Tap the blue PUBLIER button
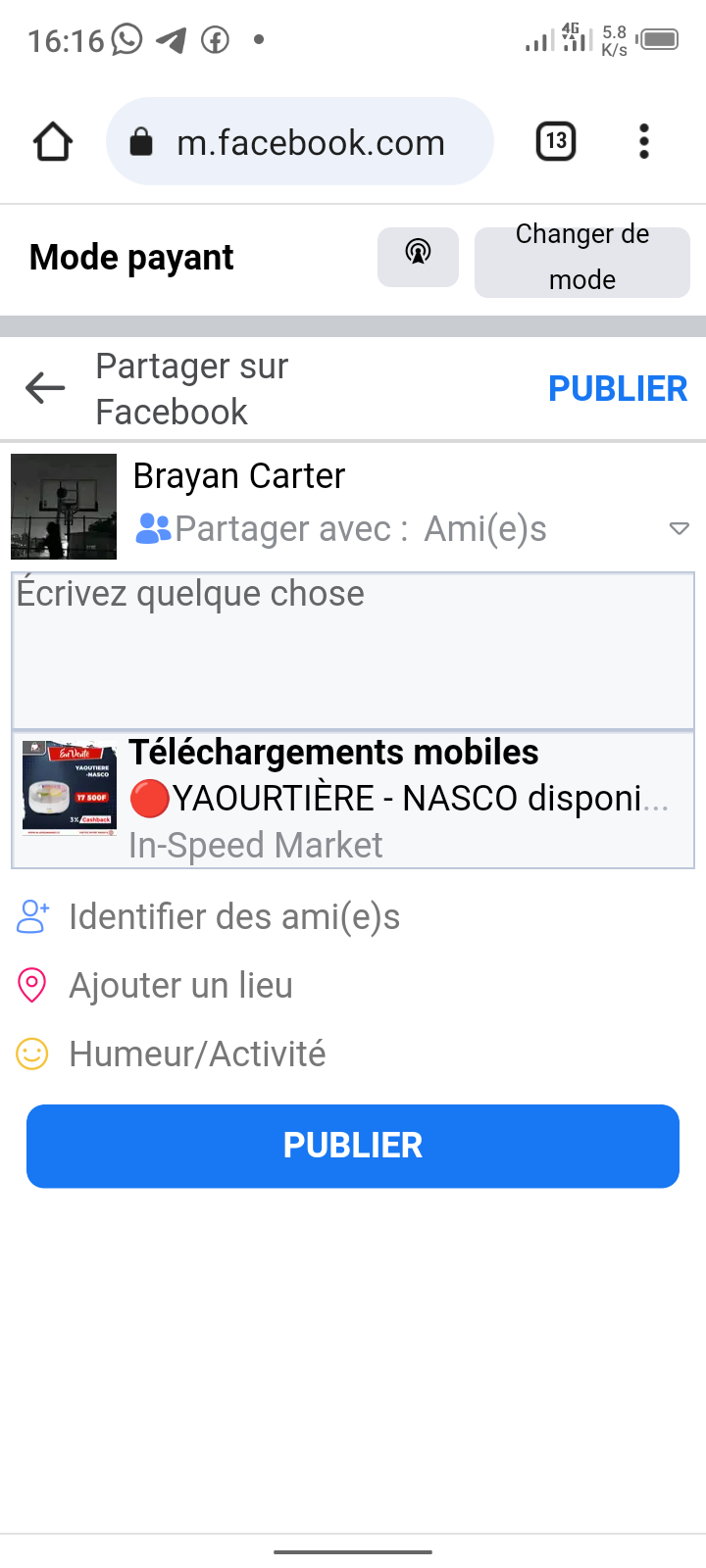This screenshot has height=1568, width=706. 353,1146
